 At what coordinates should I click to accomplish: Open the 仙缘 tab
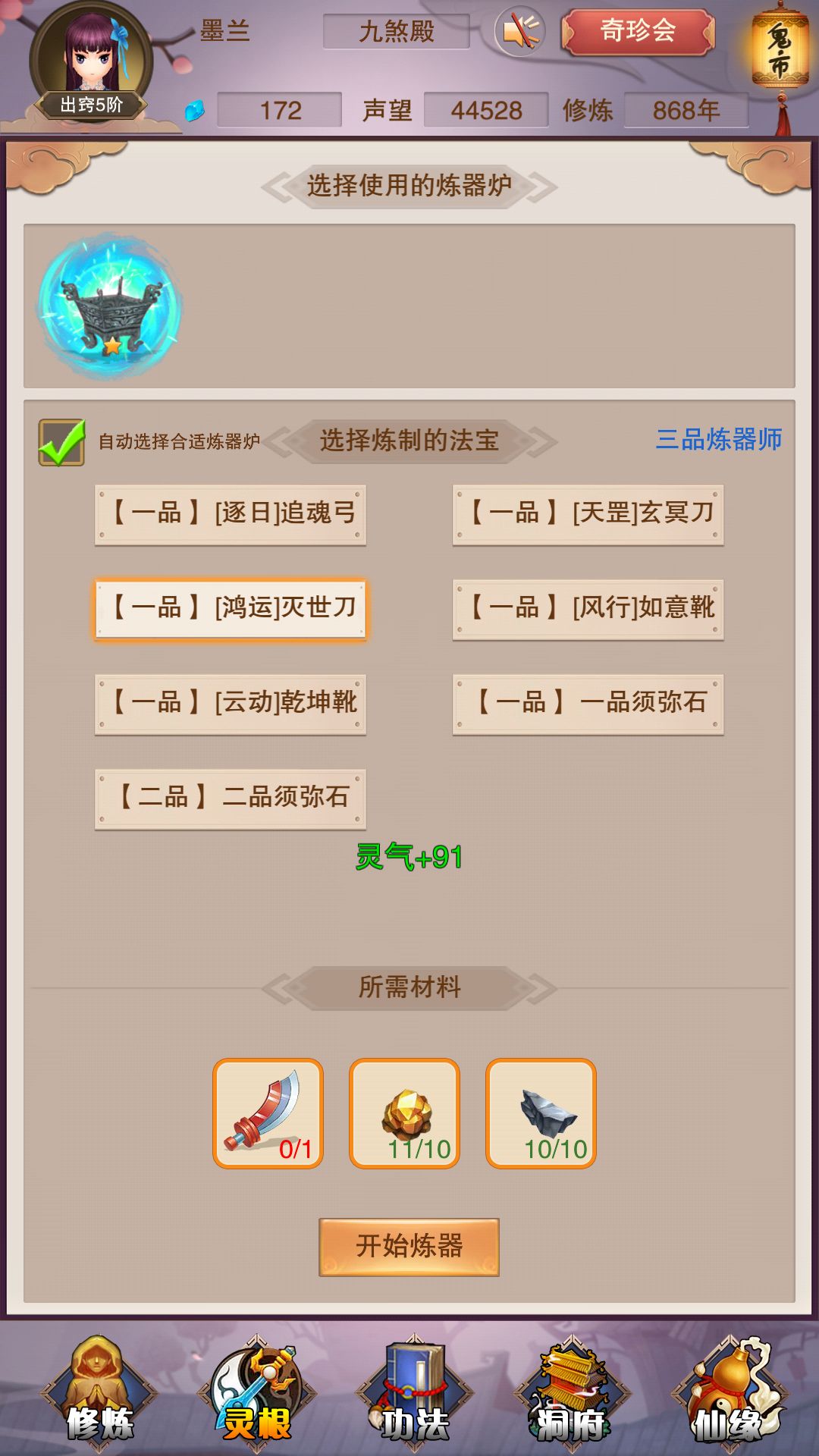click(729, 1394)
